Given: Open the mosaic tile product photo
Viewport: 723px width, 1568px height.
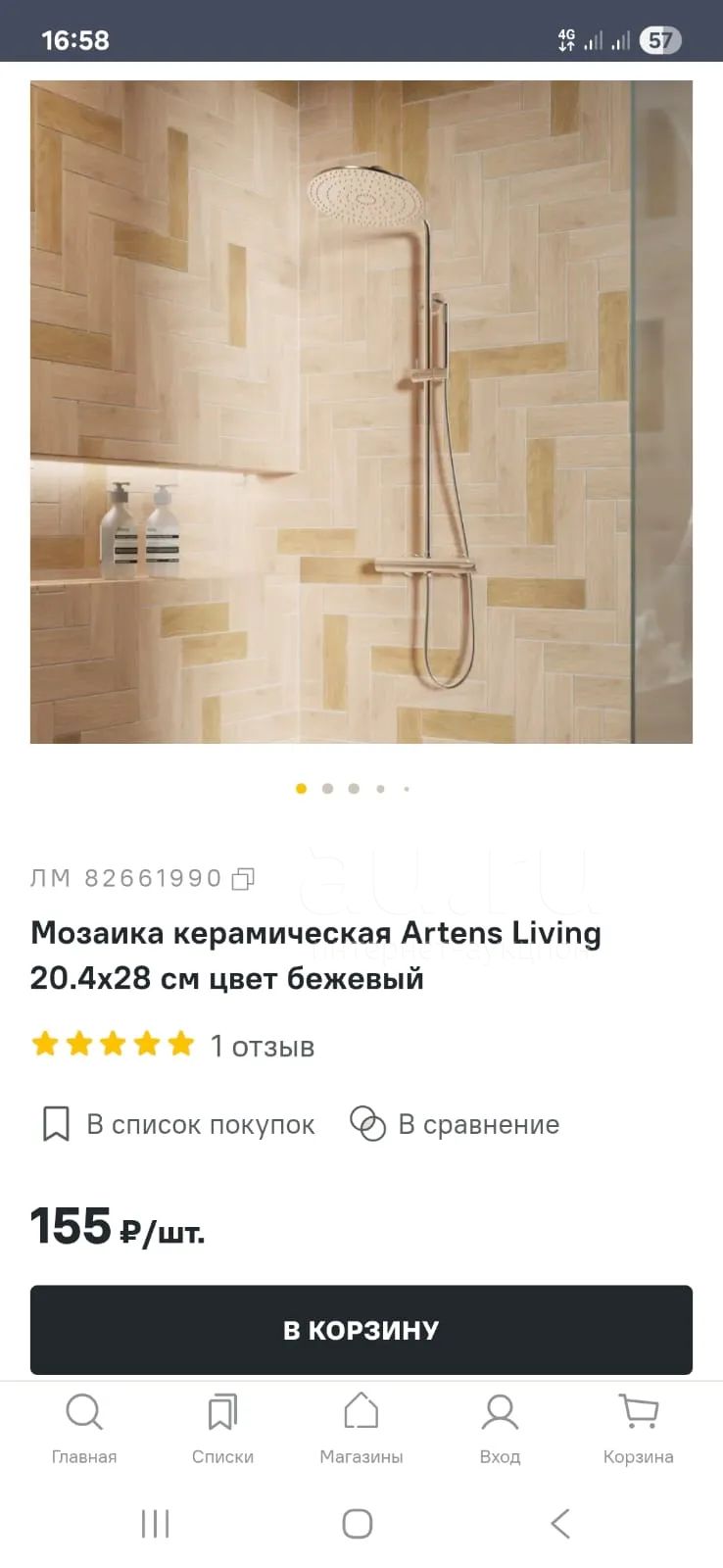Looking at the screenshot, I should pyautogui.click(x=361, y=412).
